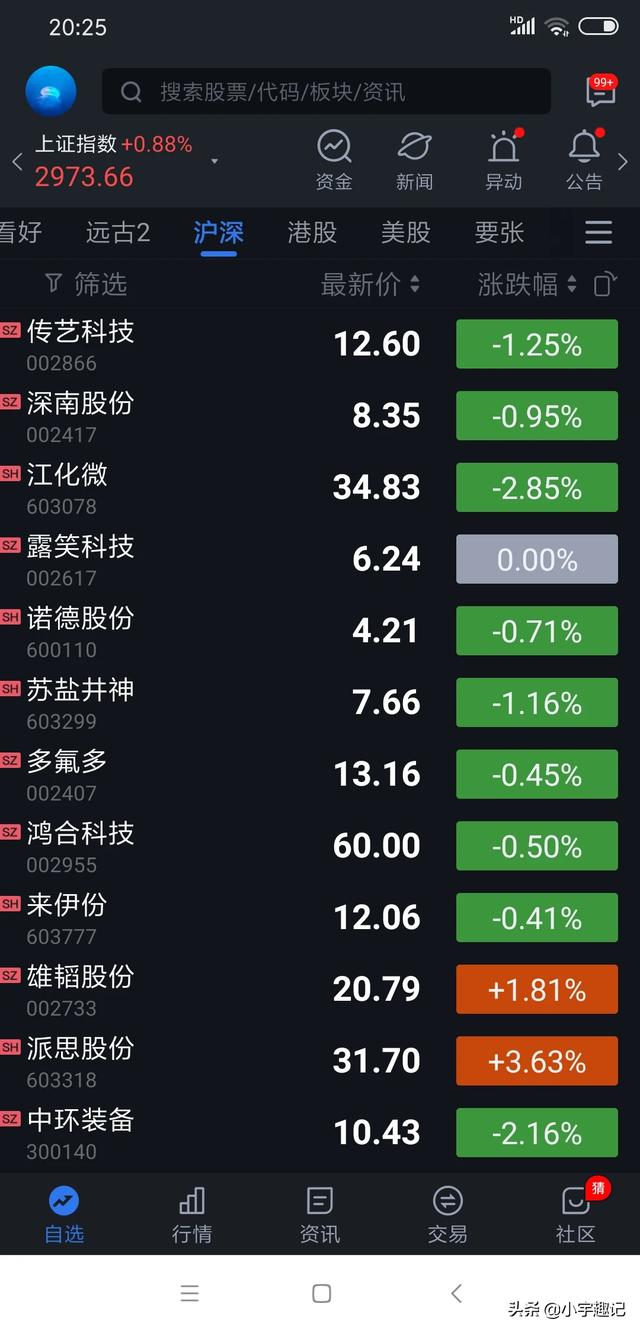Tap the system back button
Screen dimensions: 640x1332
point(456,1293)
